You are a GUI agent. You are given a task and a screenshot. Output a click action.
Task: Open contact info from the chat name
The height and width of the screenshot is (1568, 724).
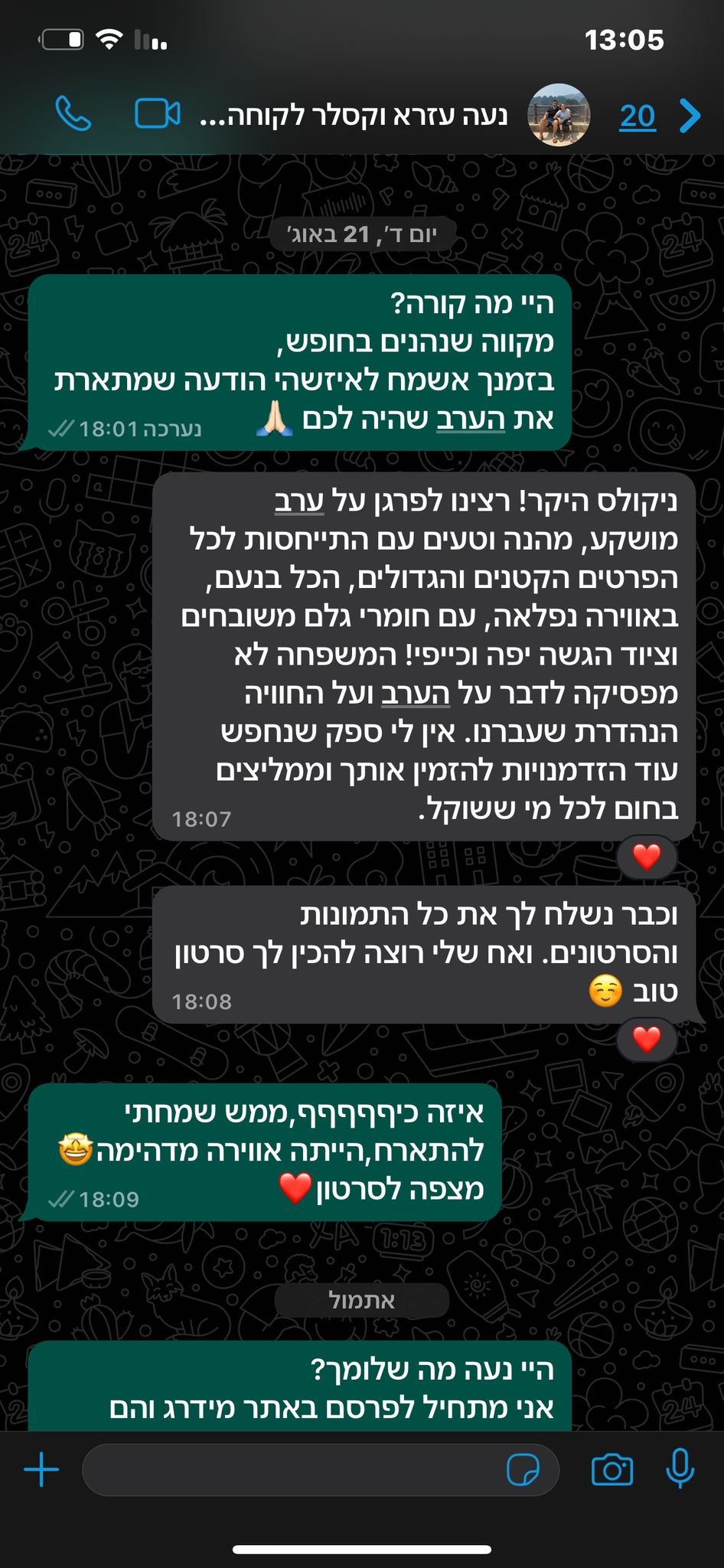point(354,116)
